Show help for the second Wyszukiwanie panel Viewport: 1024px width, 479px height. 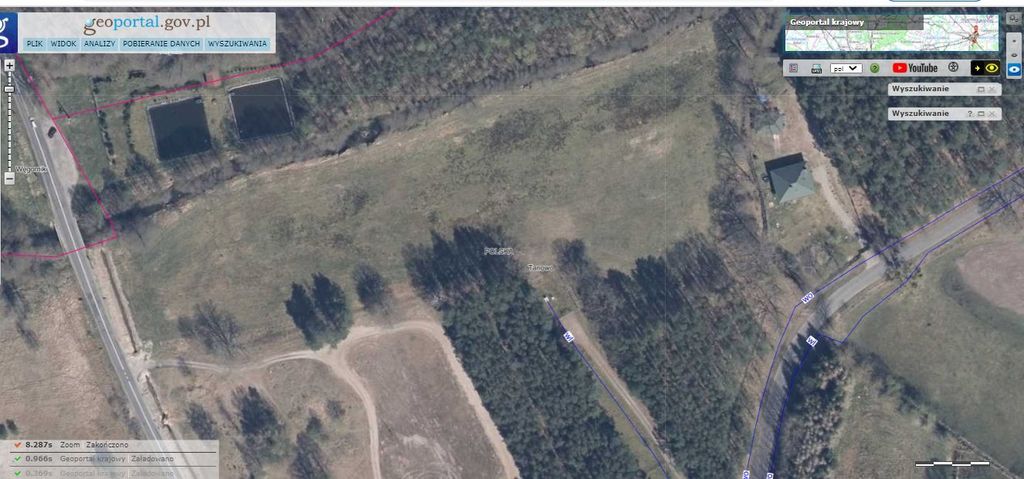point(970,114)
